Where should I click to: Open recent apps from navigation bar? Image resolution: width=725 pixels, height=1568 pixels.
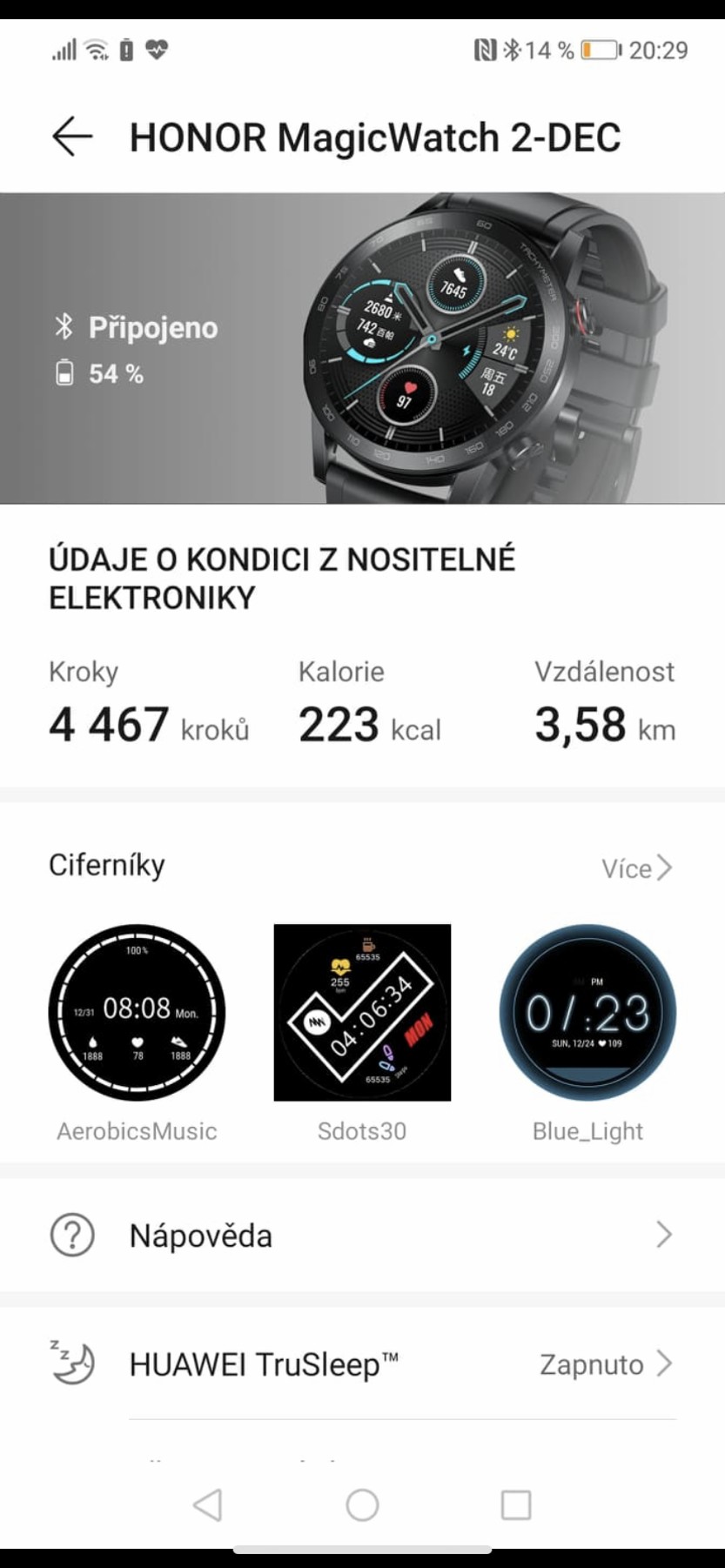[516, 1504]
